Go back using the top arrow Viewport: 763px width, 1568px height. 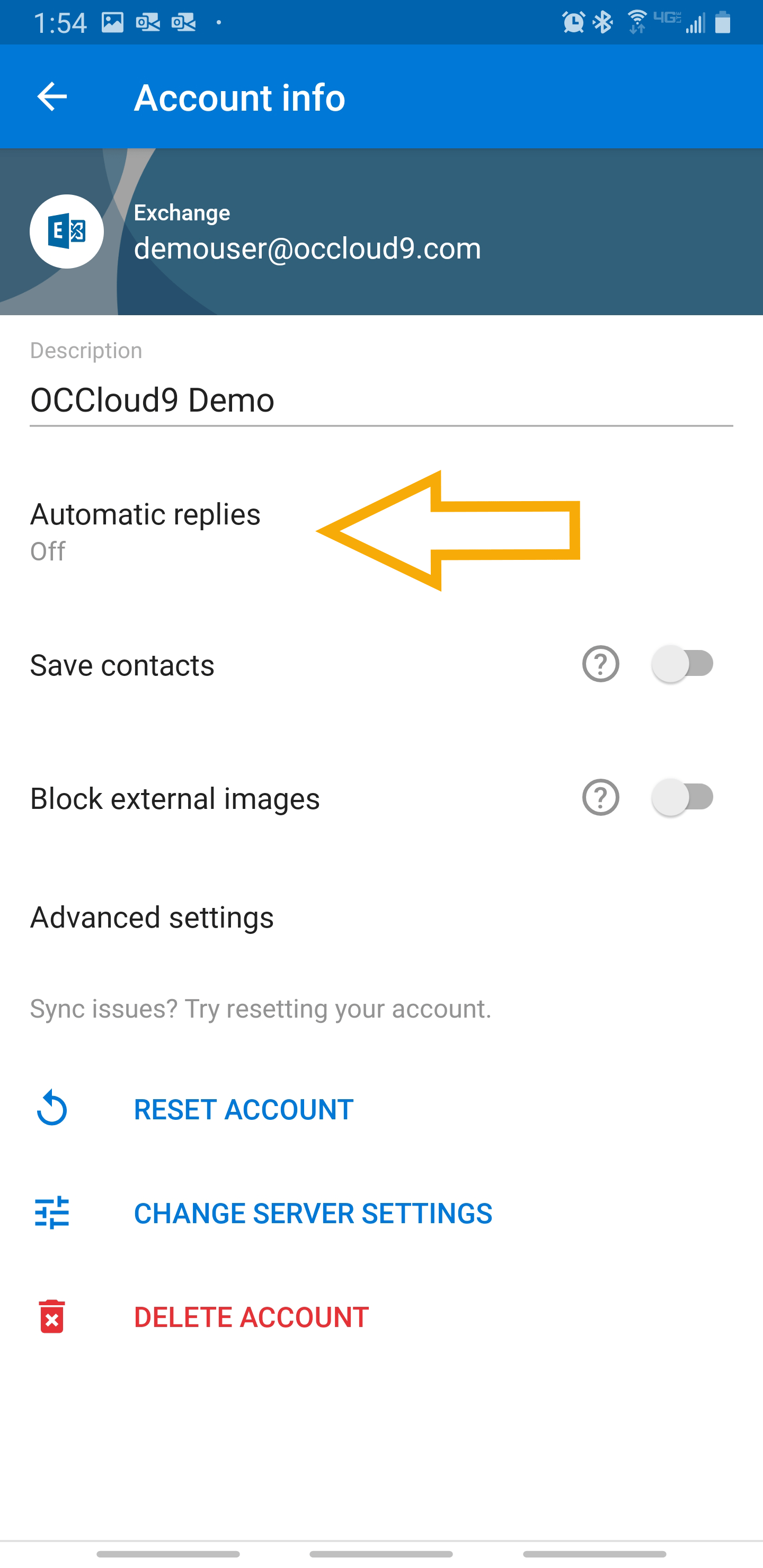(52, 96)
